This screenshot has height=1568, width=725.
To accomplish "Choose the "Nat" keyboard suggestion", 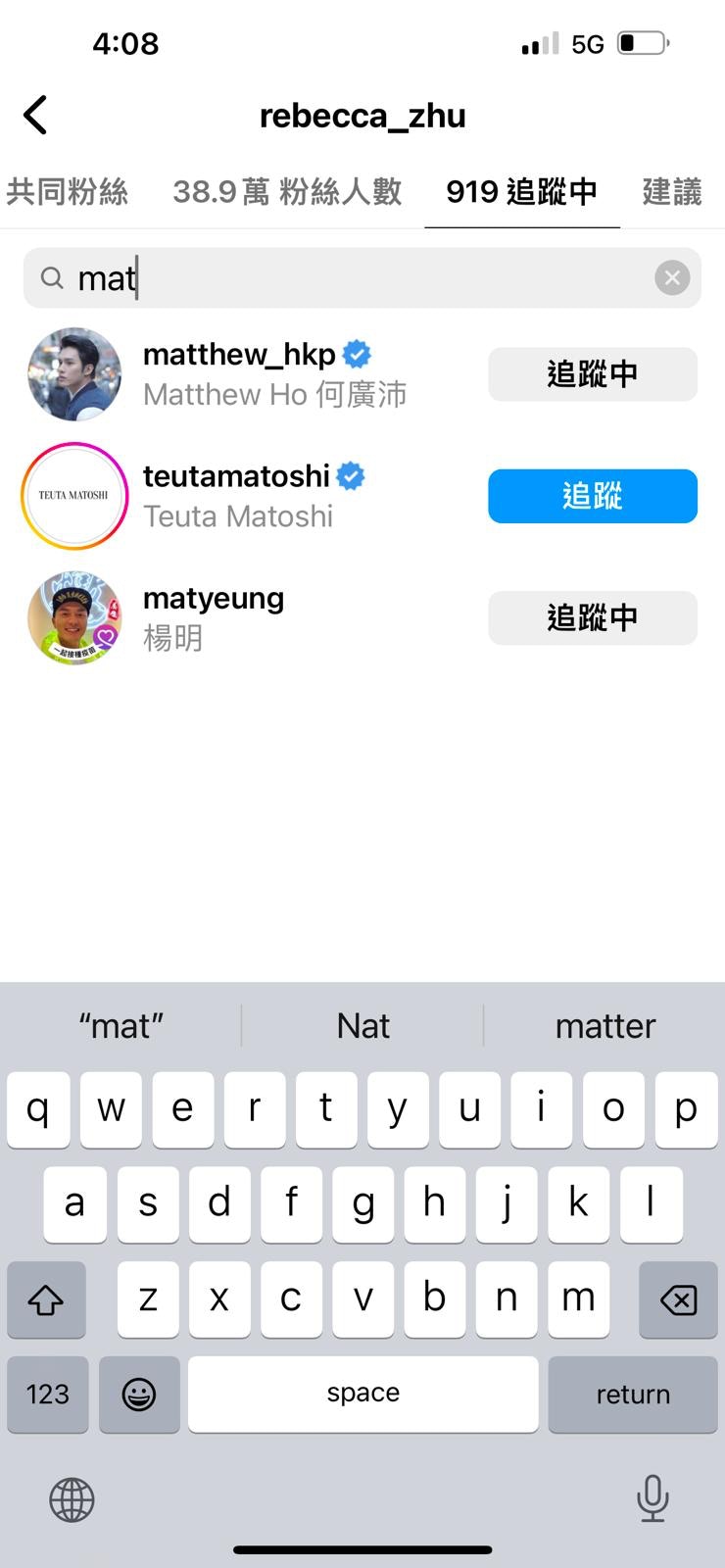I will (x=362, y=1026).
